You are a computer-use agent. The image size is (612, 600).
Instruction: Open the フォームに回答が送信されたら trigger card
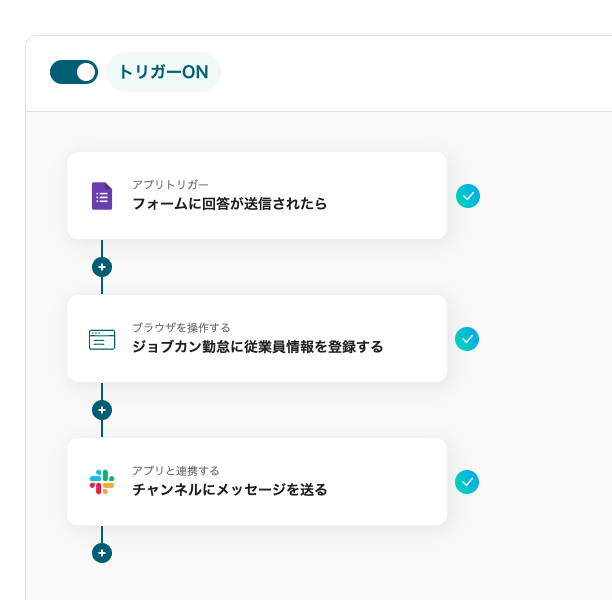[256, 196]
